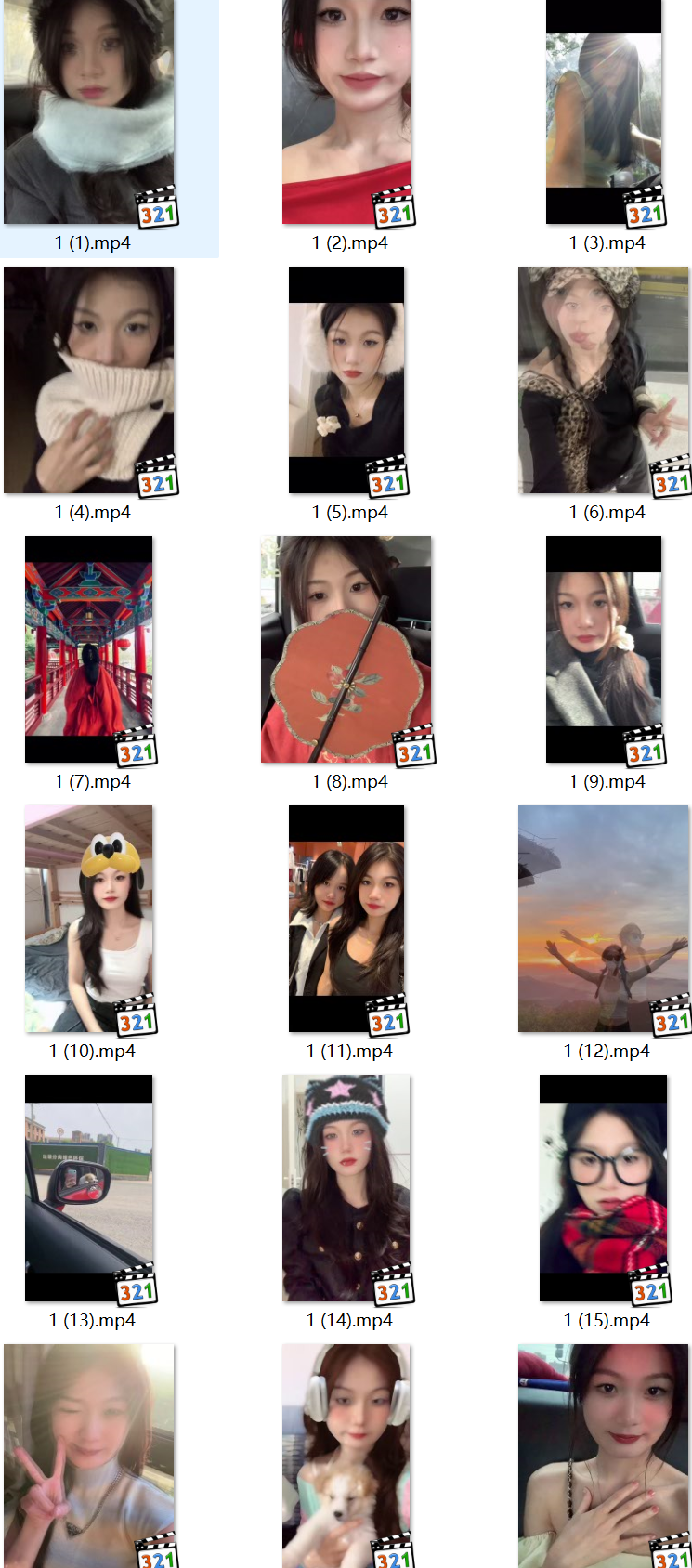This screenshot has height=1568, width=692.
Task: Choose the file 1 (8).mp4
Action: coord(346,648)
